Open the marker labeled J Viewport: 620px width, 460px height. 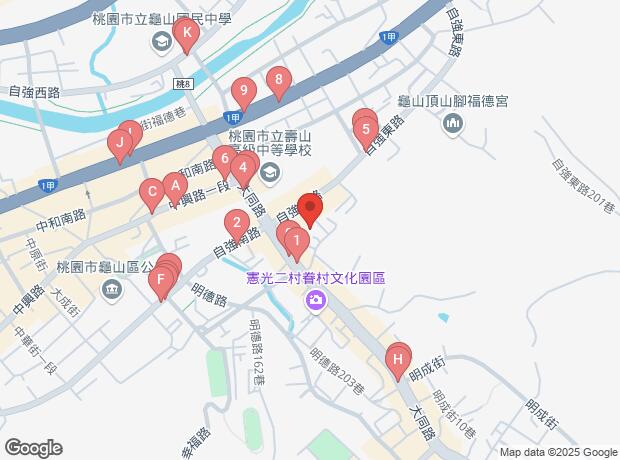tap(120, 145)
